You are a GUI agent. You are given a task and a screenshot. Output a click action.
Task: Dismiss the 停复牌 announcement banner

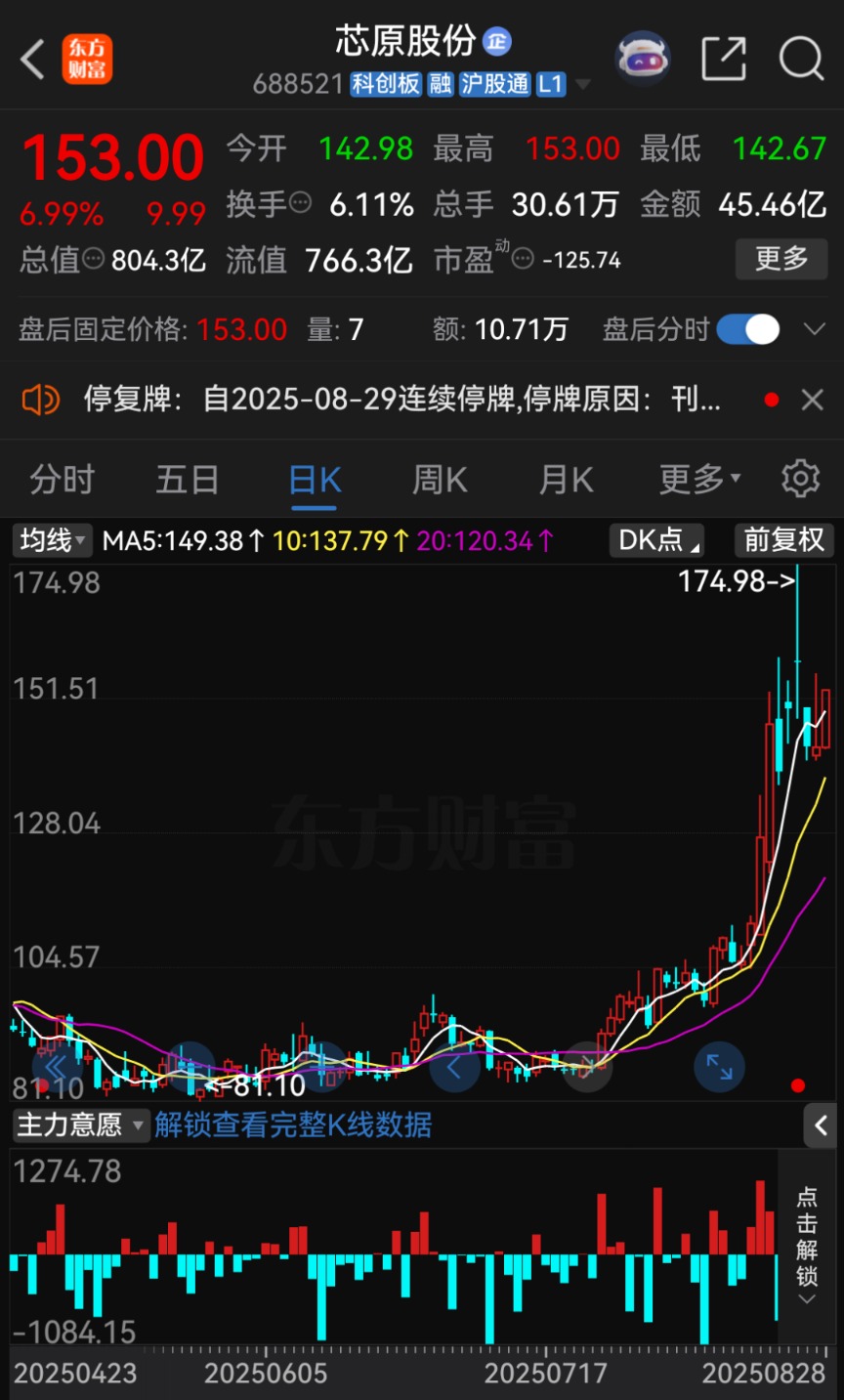[813, 400]
